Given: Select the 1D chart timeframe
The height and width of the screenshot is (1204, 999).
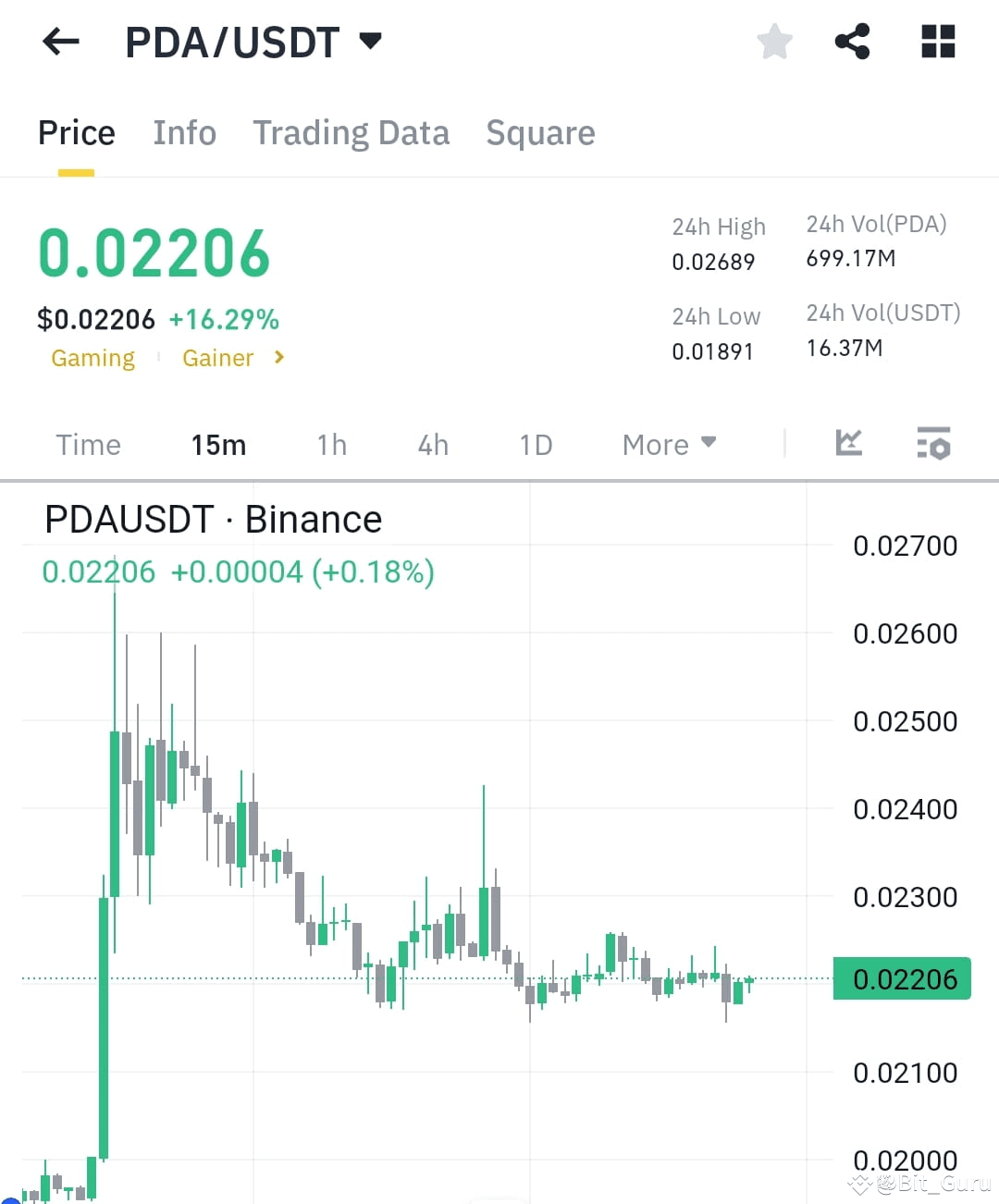Looking at the screenshot, I should [x=535, y=445].
